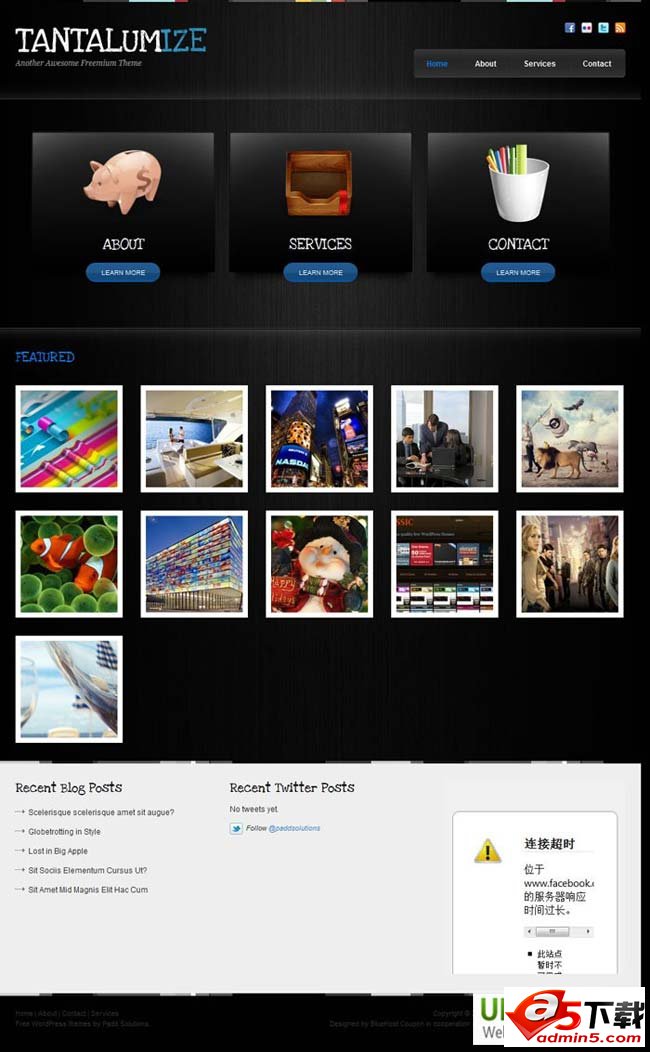Viewport: 650px width, 1052px height.
Task: Open the Contact nav item
Action: [597, 64]
